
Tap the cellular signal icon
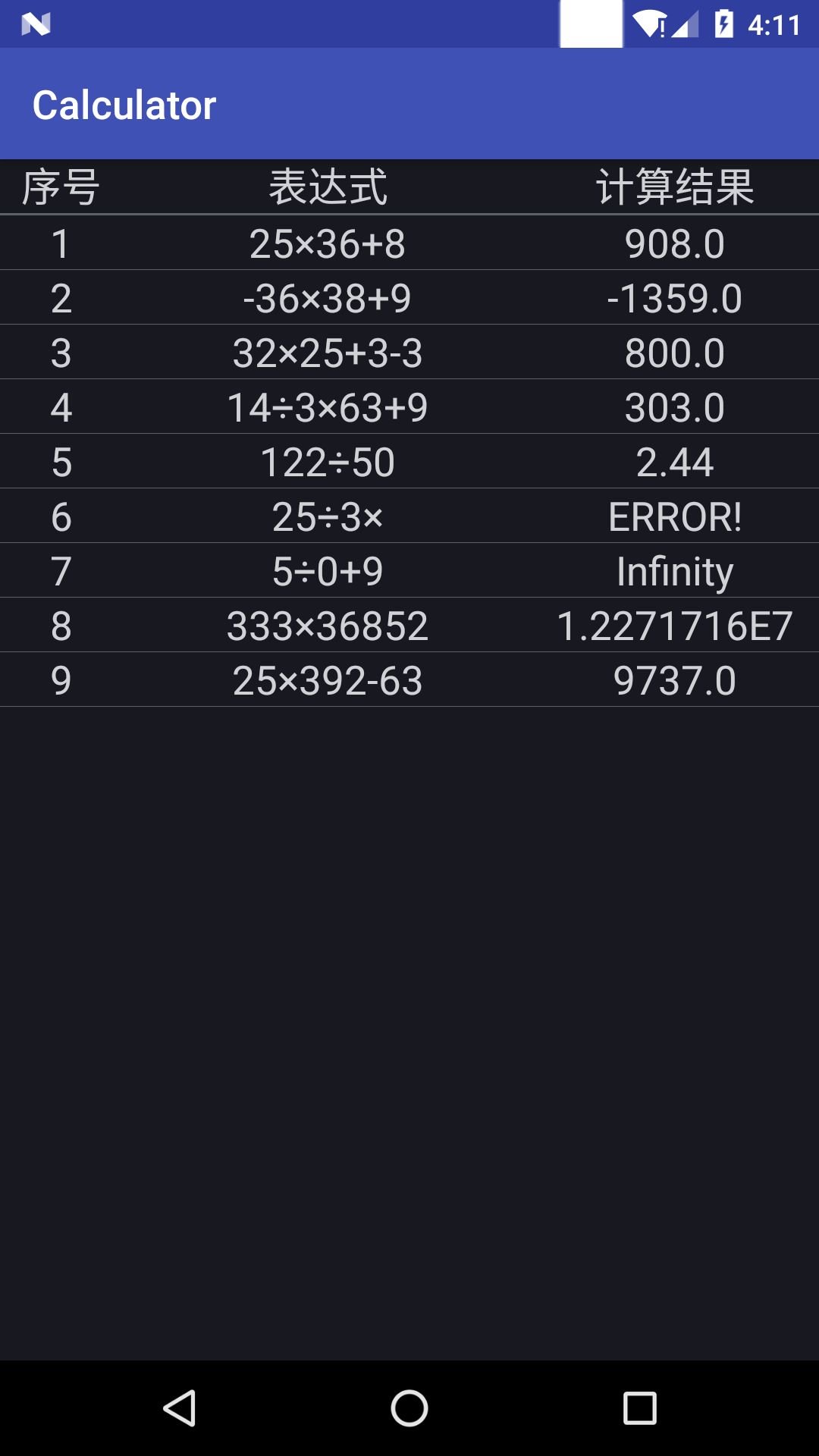click(x=687, y=23)
